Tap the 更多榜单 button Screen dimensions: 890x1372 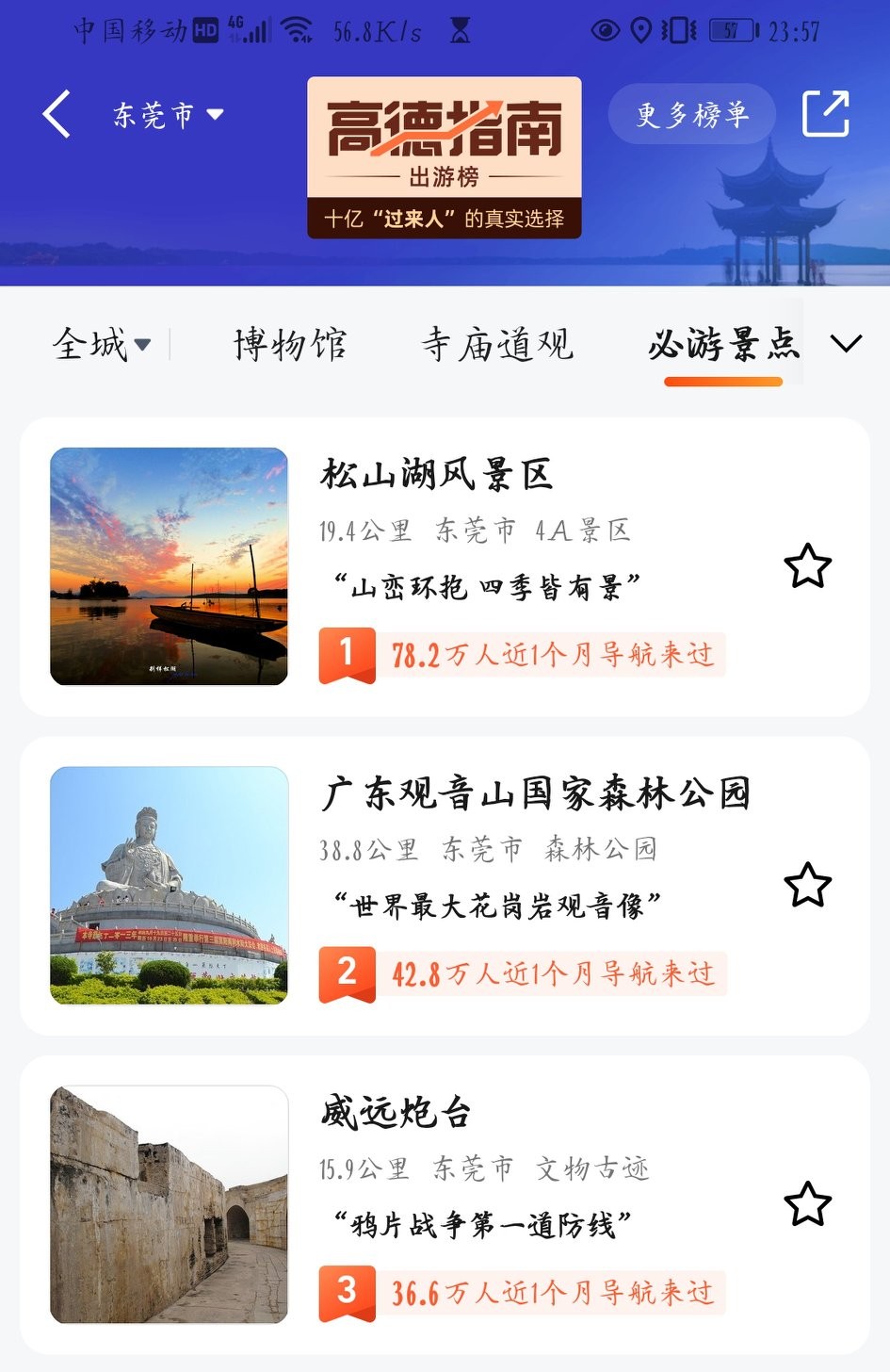coord(692,115)
